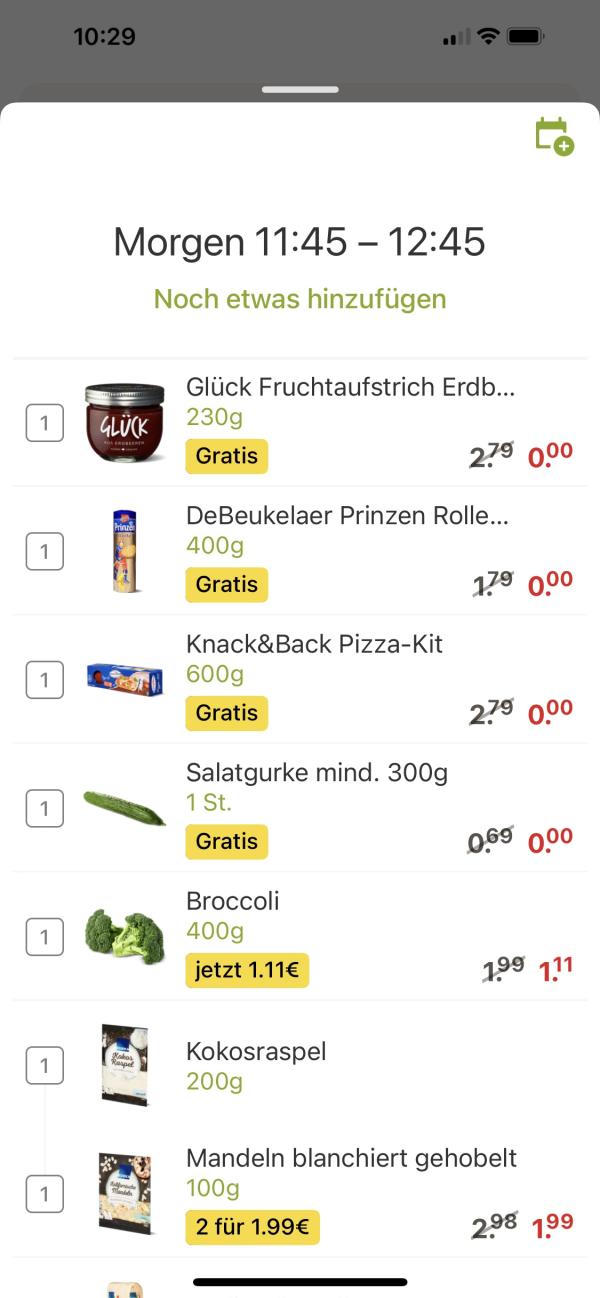
Task: View Mandeln blanchiert gehobelt details
Action: (x=351, y=1159)
